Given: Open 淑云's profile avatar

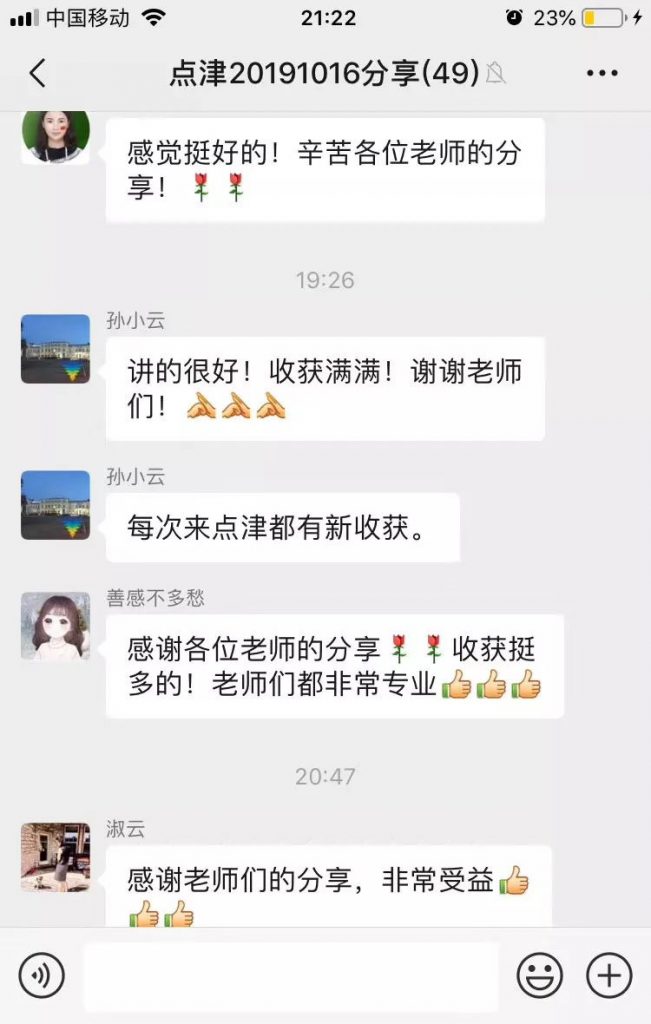Looking at the screenshot, I should click(x=56, y=857).
